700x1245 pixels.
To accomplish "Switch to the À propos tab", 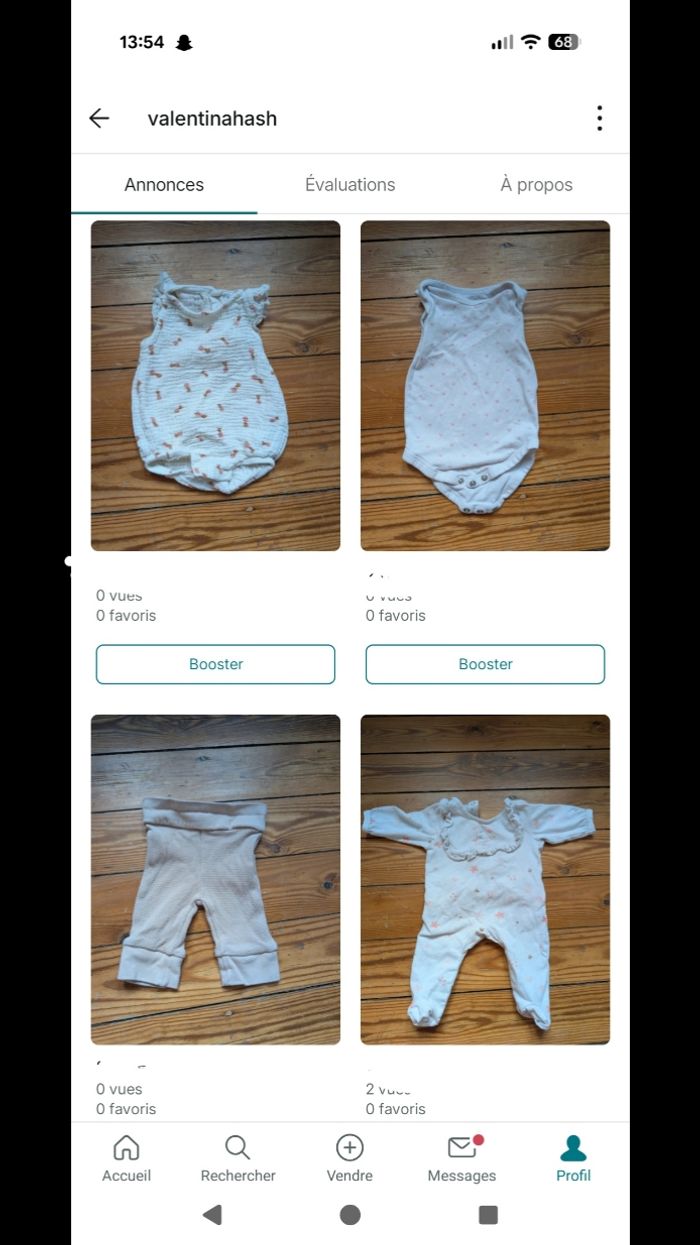I will (x=536, y=185).
